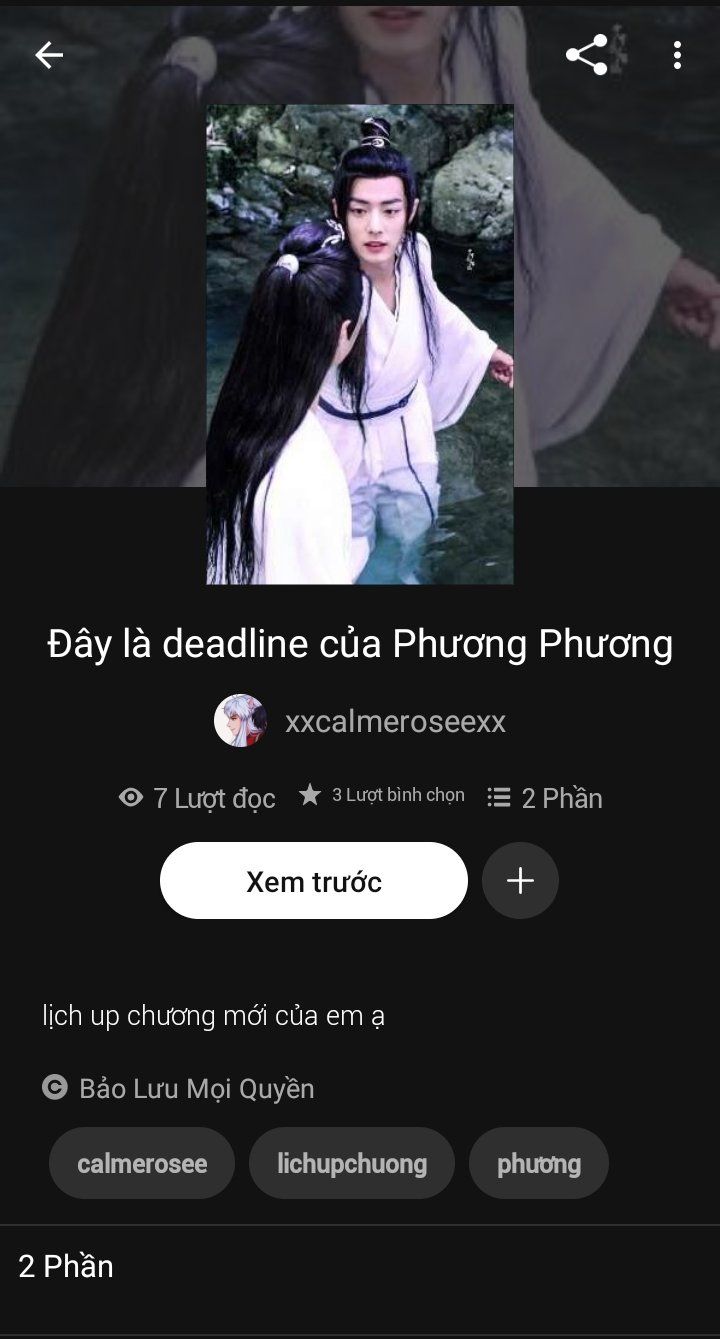
Task: Tap the Xem trước button
Action: coord(314,881)
